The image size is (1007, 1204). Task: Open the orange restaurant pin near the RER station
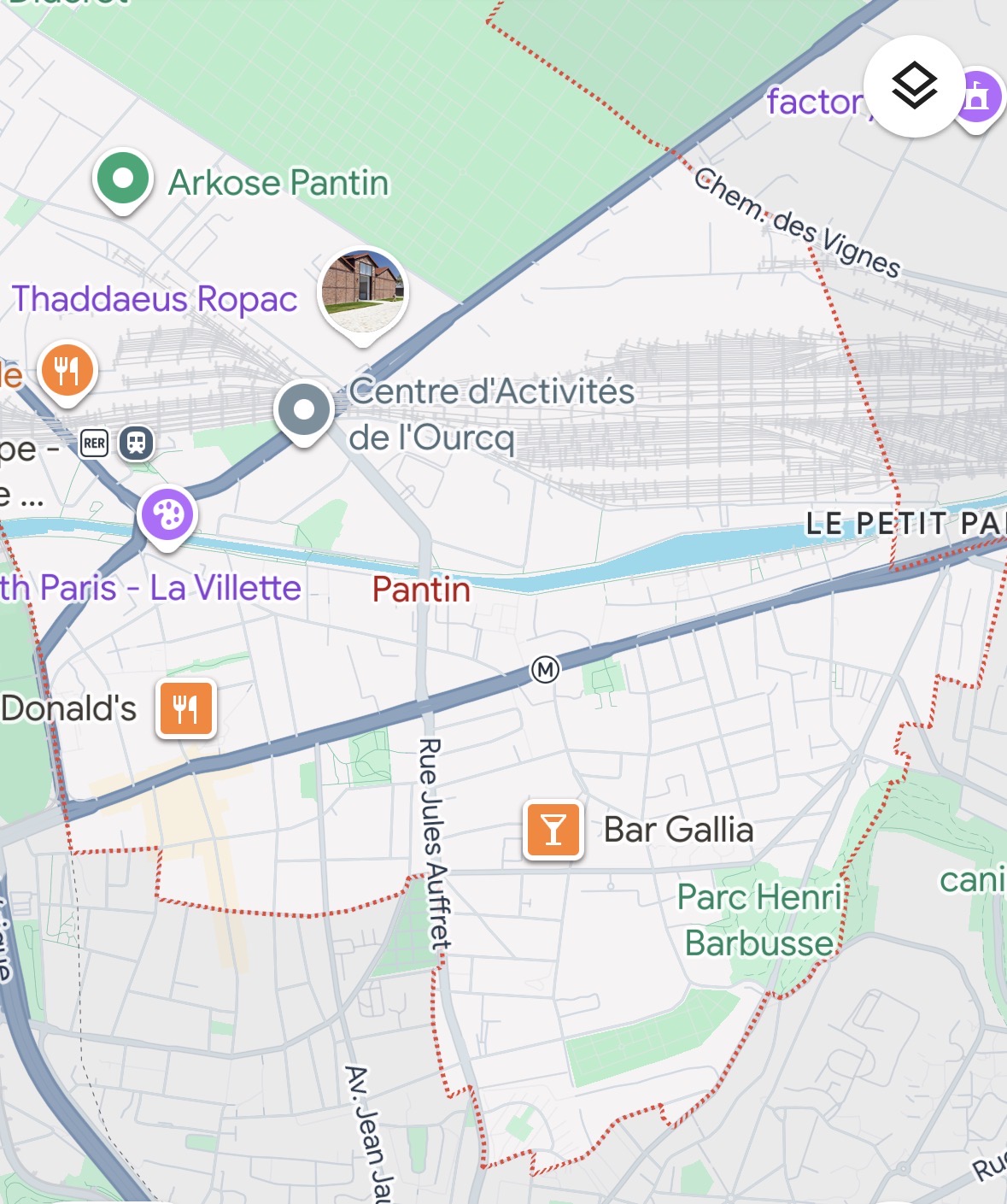[67, 372]
